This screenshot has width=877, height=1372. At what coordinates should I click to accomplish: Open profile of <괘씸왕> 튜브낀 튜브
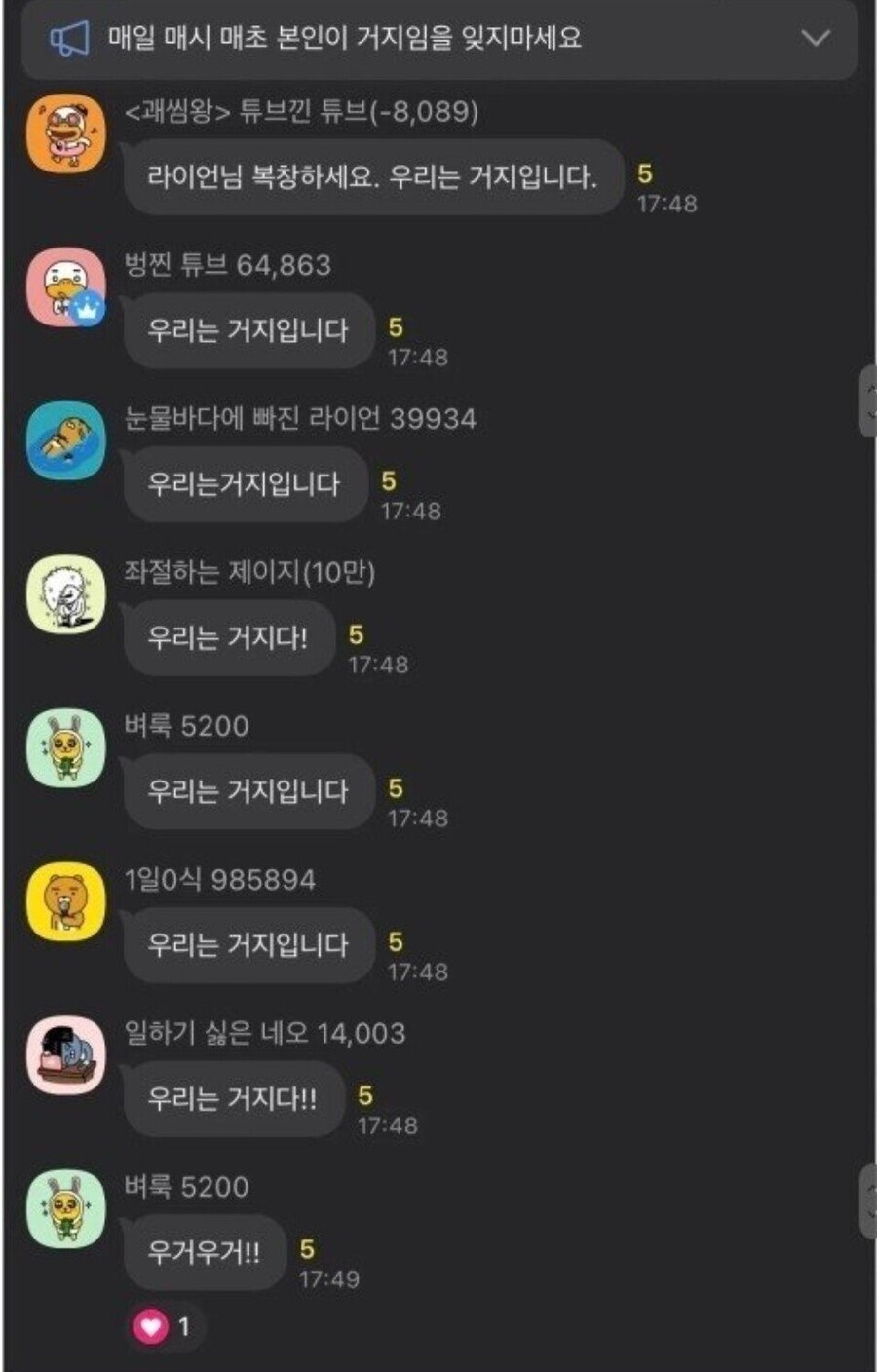coord(65,133)
